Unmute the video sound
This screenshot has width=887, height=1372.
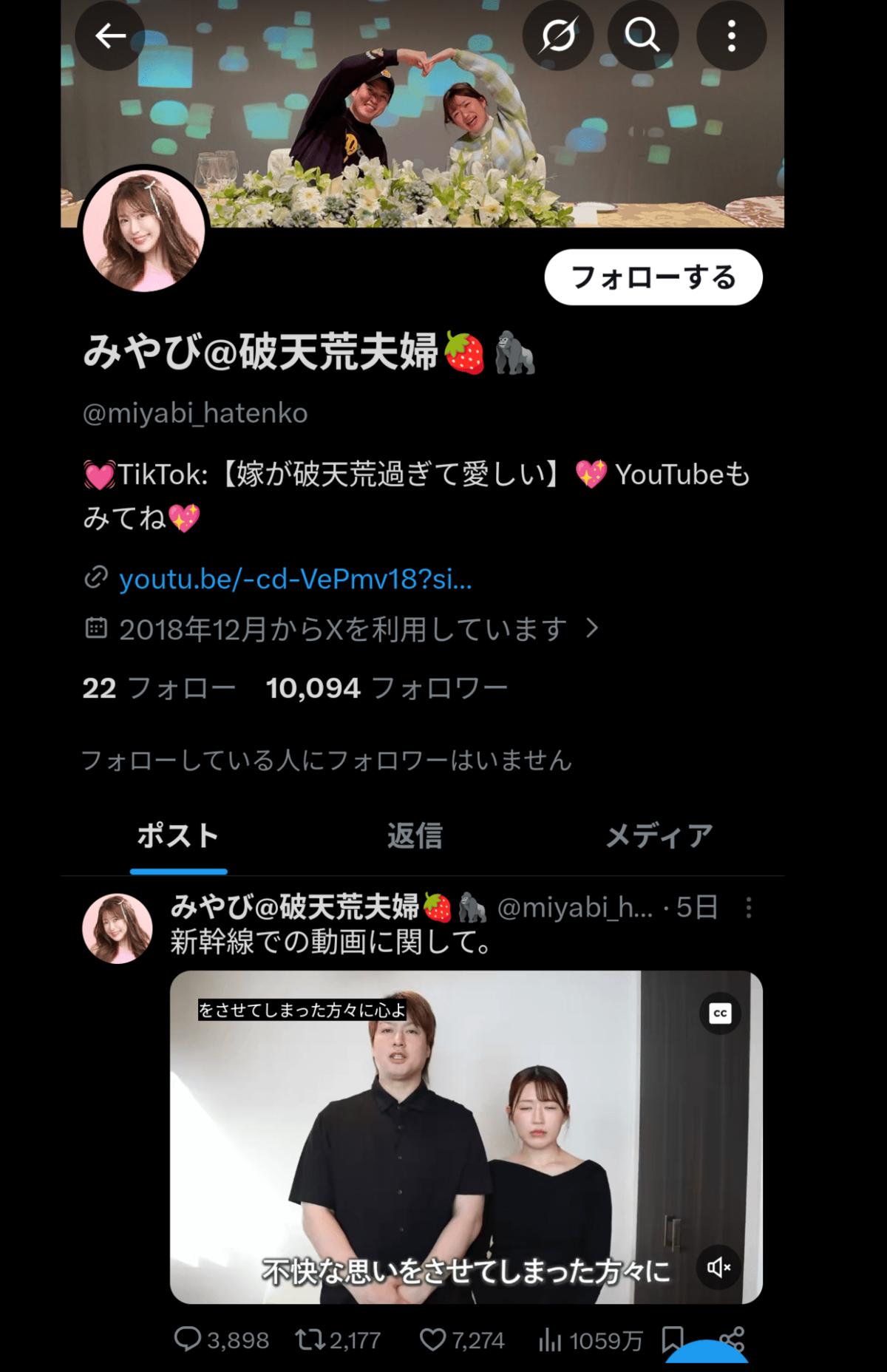tap(718, 1268)
